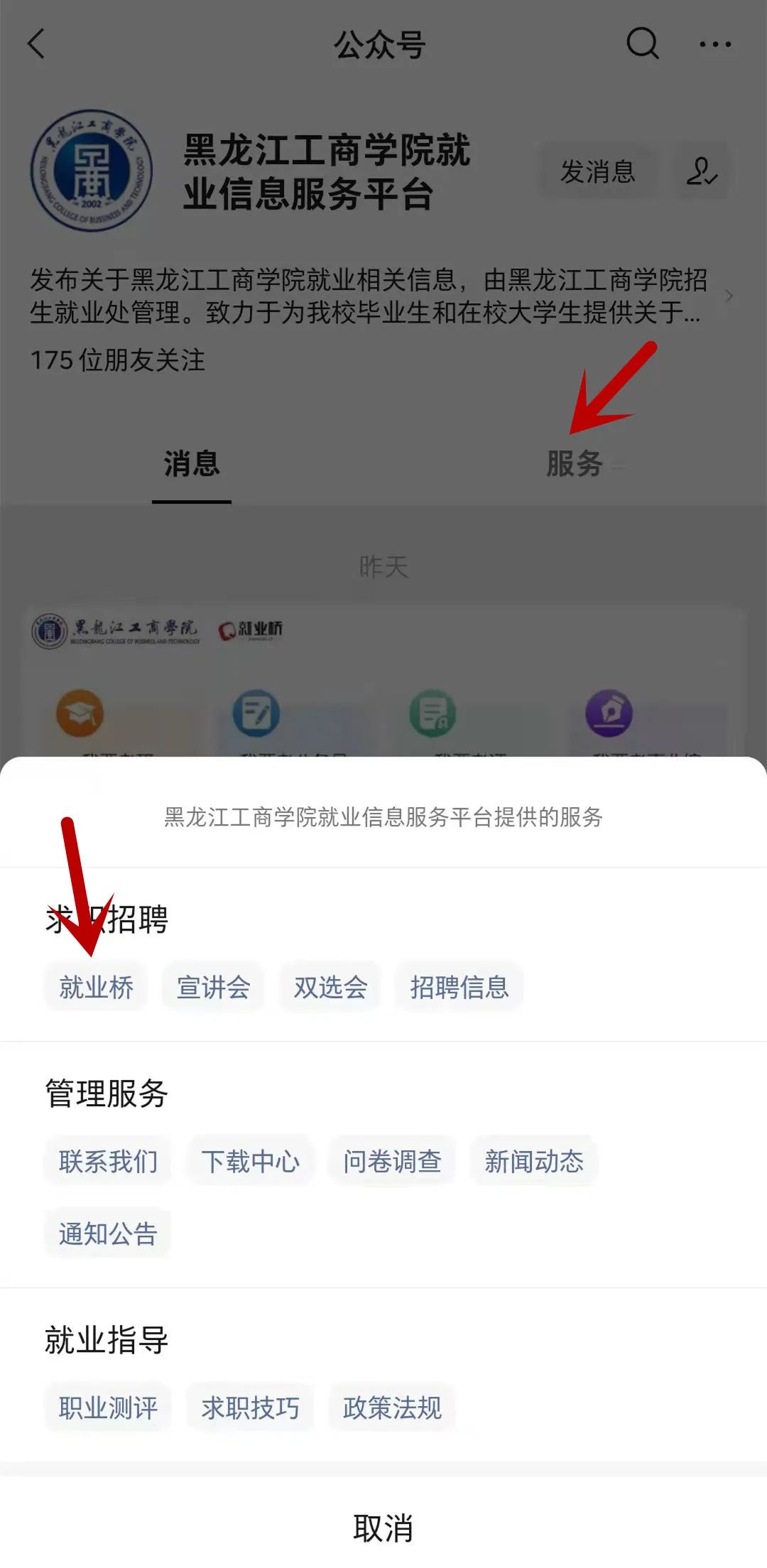Select the 双选会 chip
Viewport: 767px width, 1568px height.
330,988
